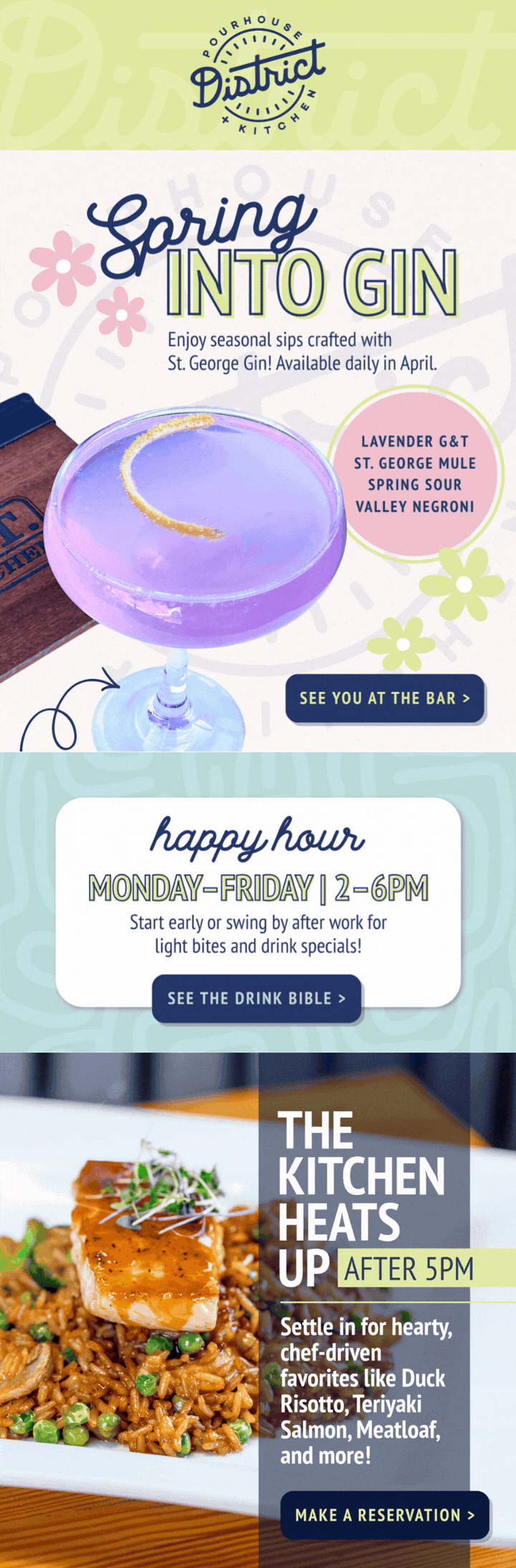Select Make a Reservation
Viewport: 516px width, 1568px height.
[385, 1515]
